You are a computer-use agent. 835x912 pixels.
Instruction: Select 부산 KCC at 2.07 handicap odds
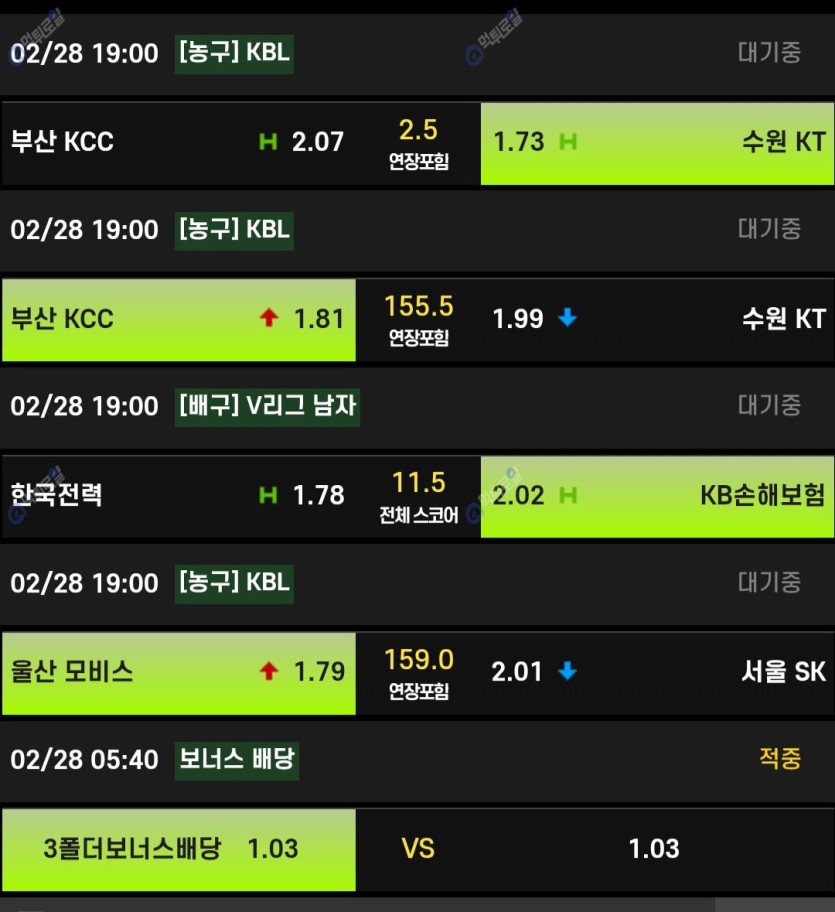pos(178,142)
